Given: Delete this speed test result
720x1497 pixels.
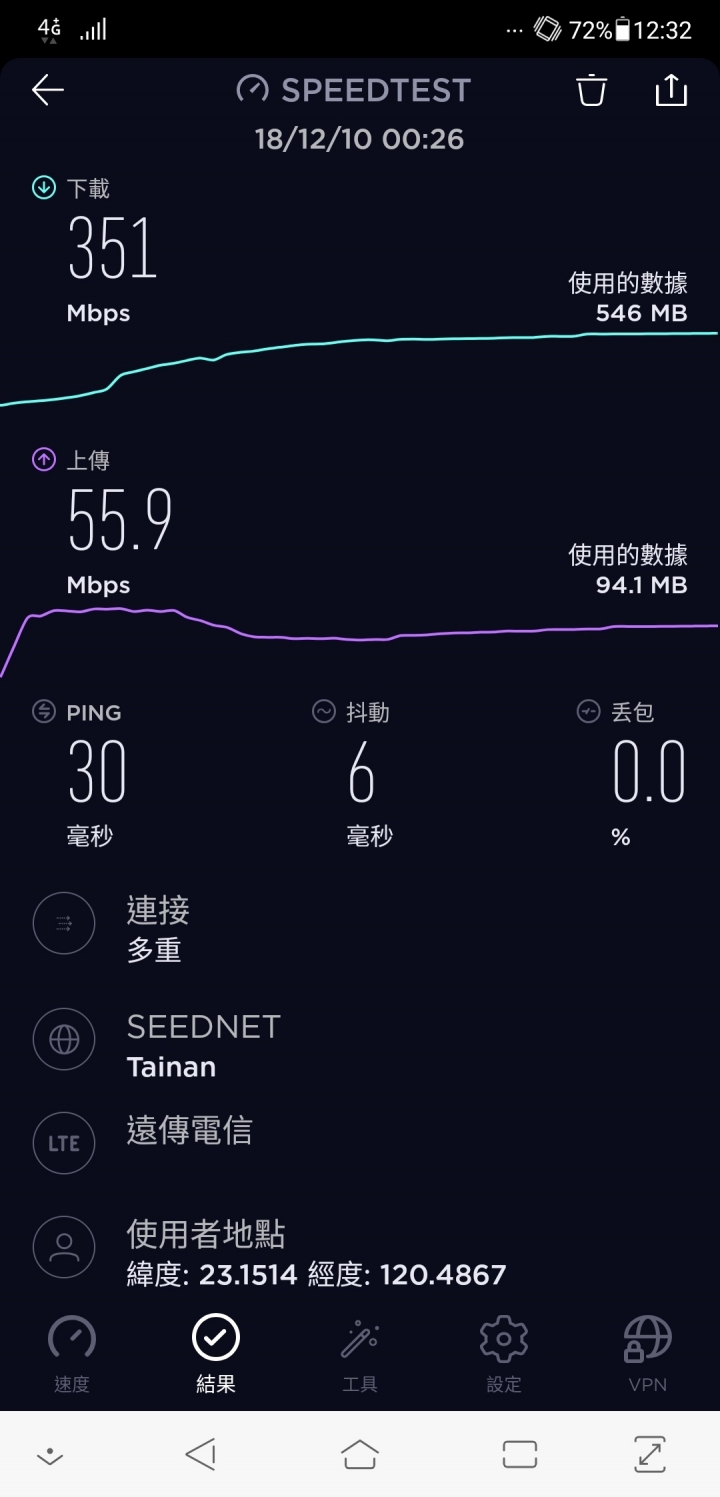Looking at the screenshot, I should click(591, 90).
